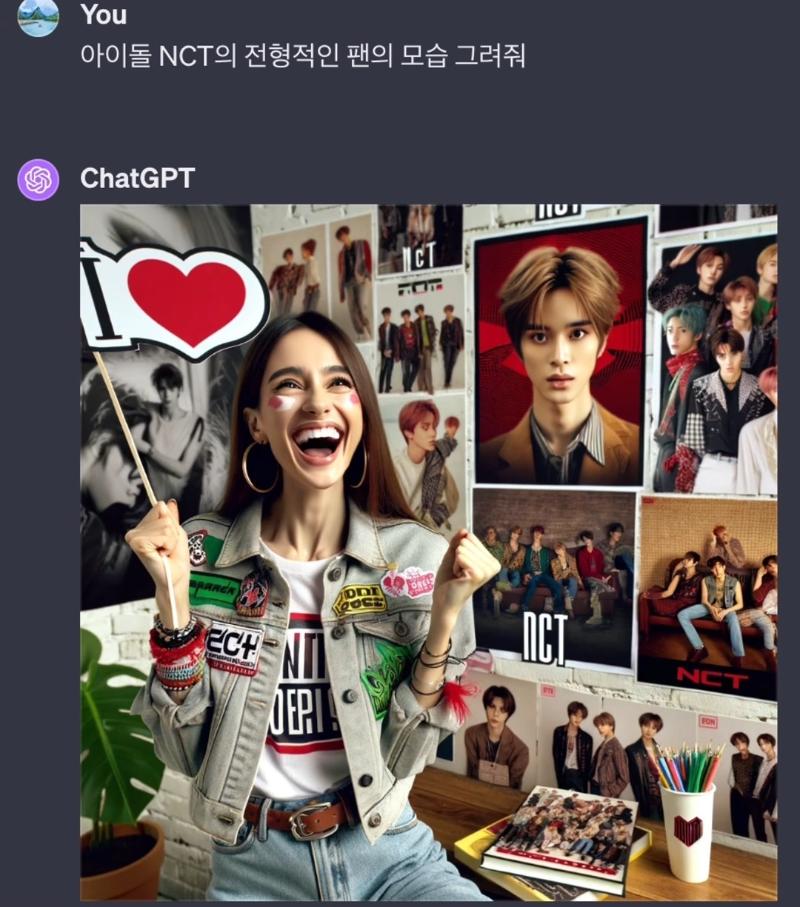Open the generated NCT fan image
The height and width of the screenshot is (907, 800).
click(x=428, y=552)
